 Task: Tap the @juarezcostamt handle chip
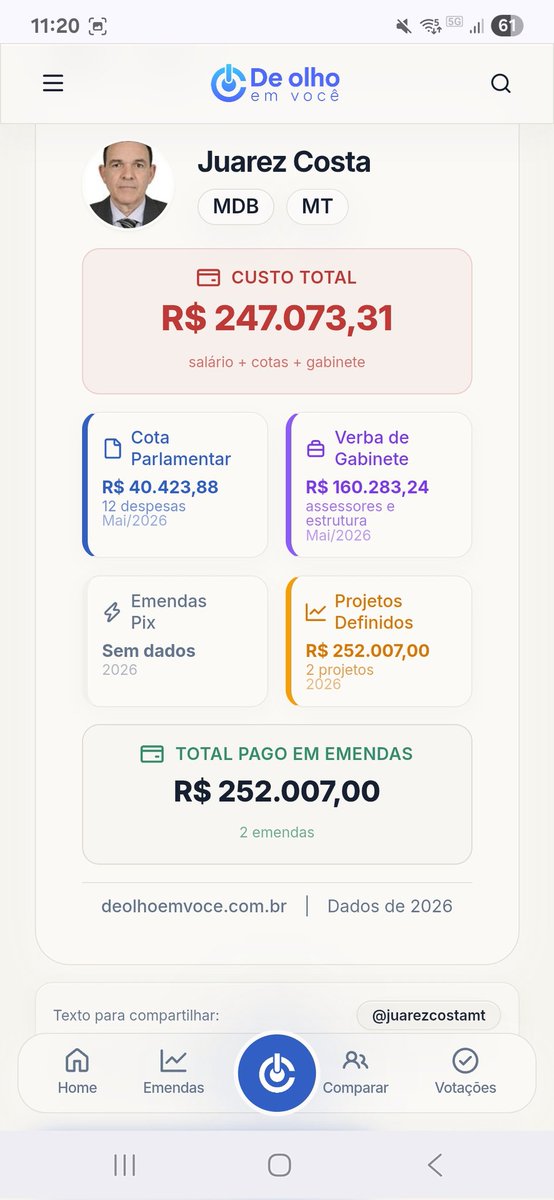pyautogui.click(x=429, y=1015)
